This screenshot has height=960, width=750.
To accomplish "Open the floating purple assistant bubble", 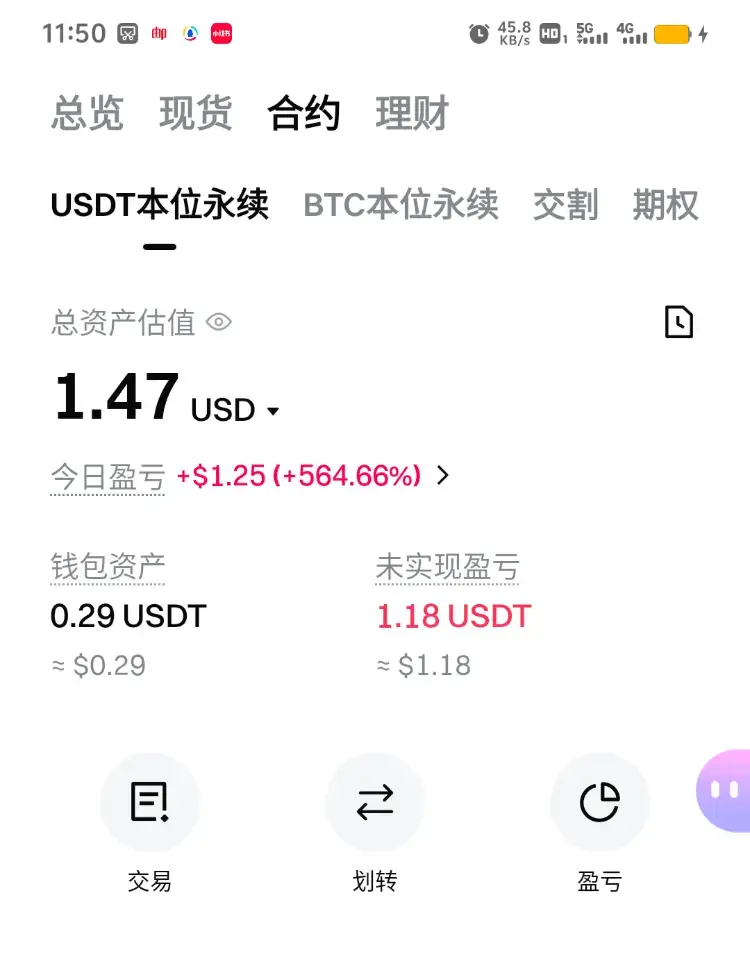I will [725, 790].
